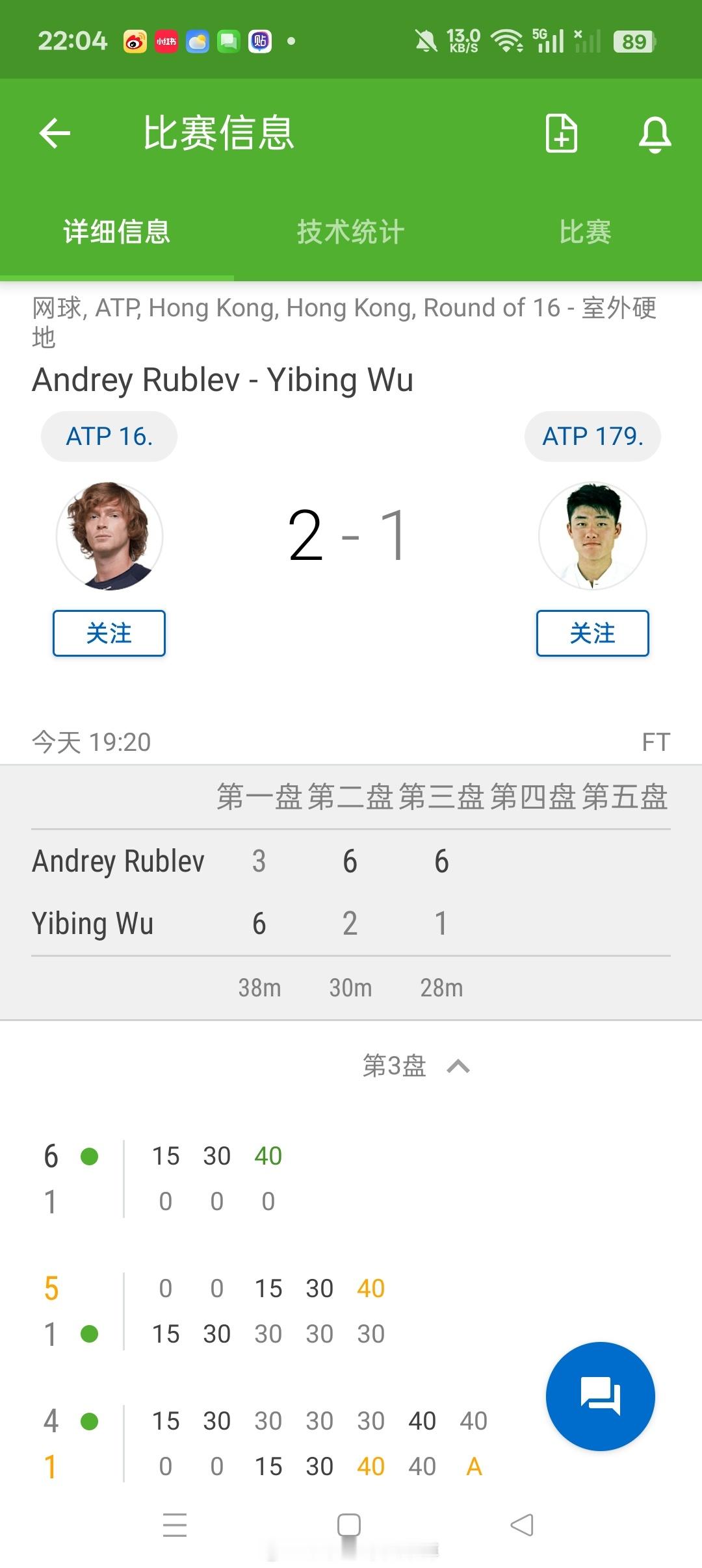
Task: Tap the ATP 179. ranking badge for Wu
Action: point(592,436)
